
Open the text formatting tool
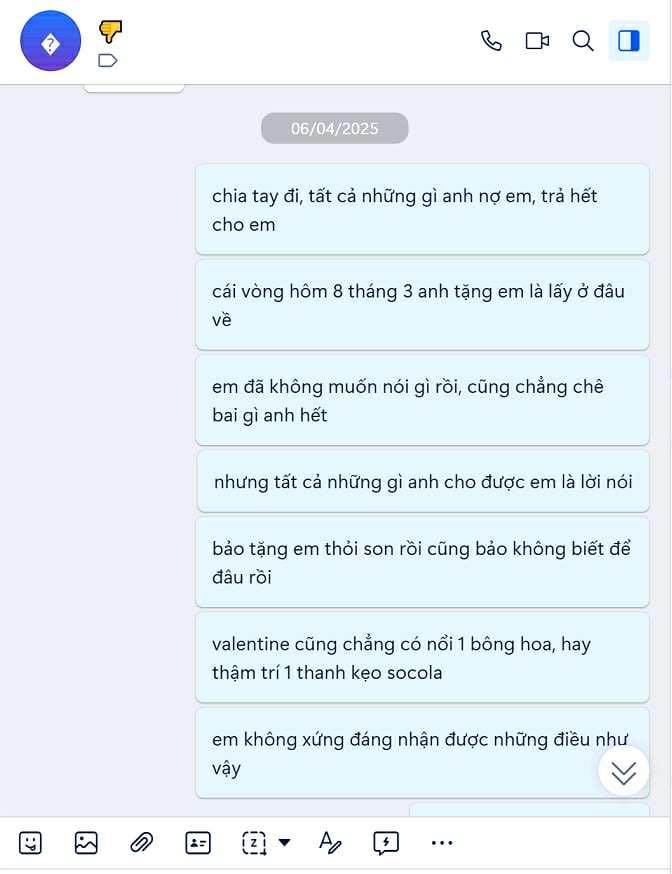[x=330, y=843]
